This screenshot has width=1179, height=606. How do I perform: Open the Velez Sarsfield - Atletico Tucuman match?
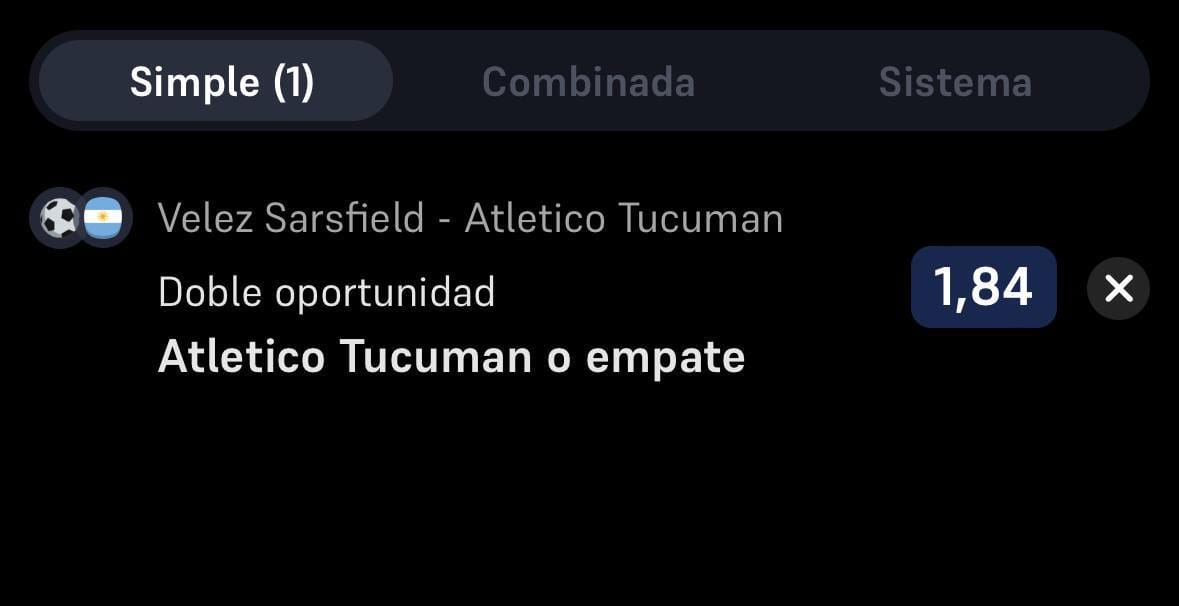[470, 218]
